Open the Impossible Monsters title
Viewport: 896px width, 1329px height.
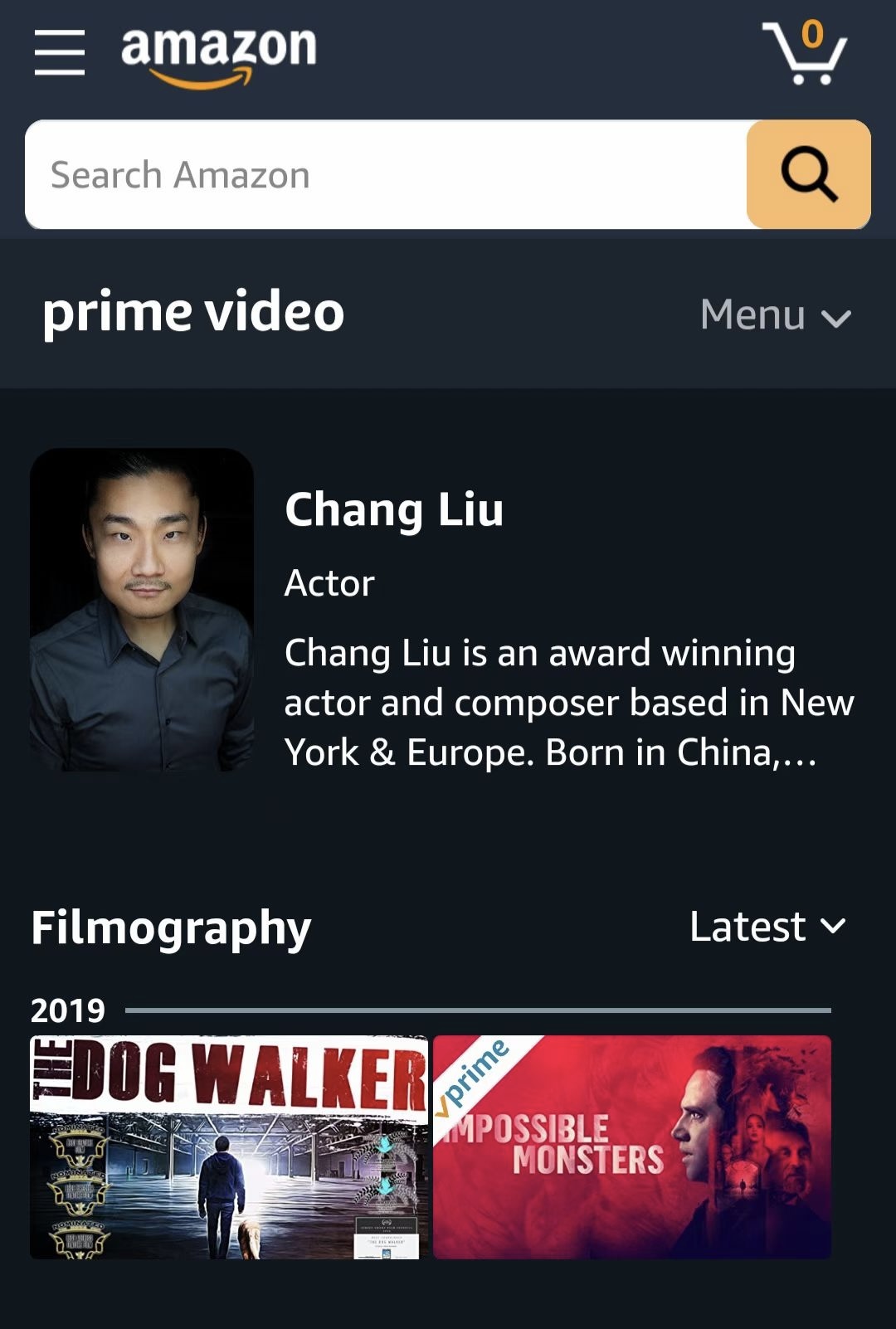tap(631, 1146)
